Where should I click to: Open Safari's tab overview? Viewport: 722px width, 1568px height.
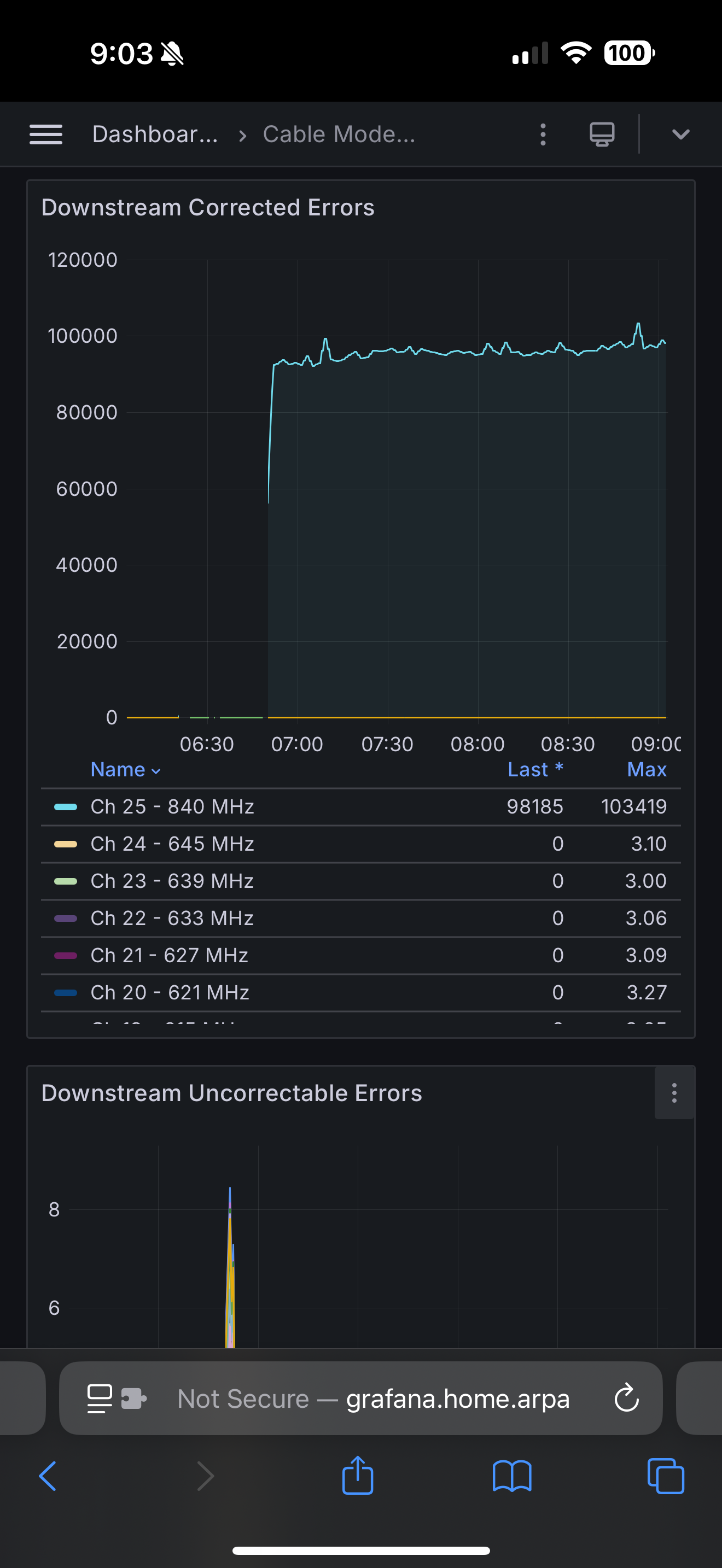tap(665, 1476)
